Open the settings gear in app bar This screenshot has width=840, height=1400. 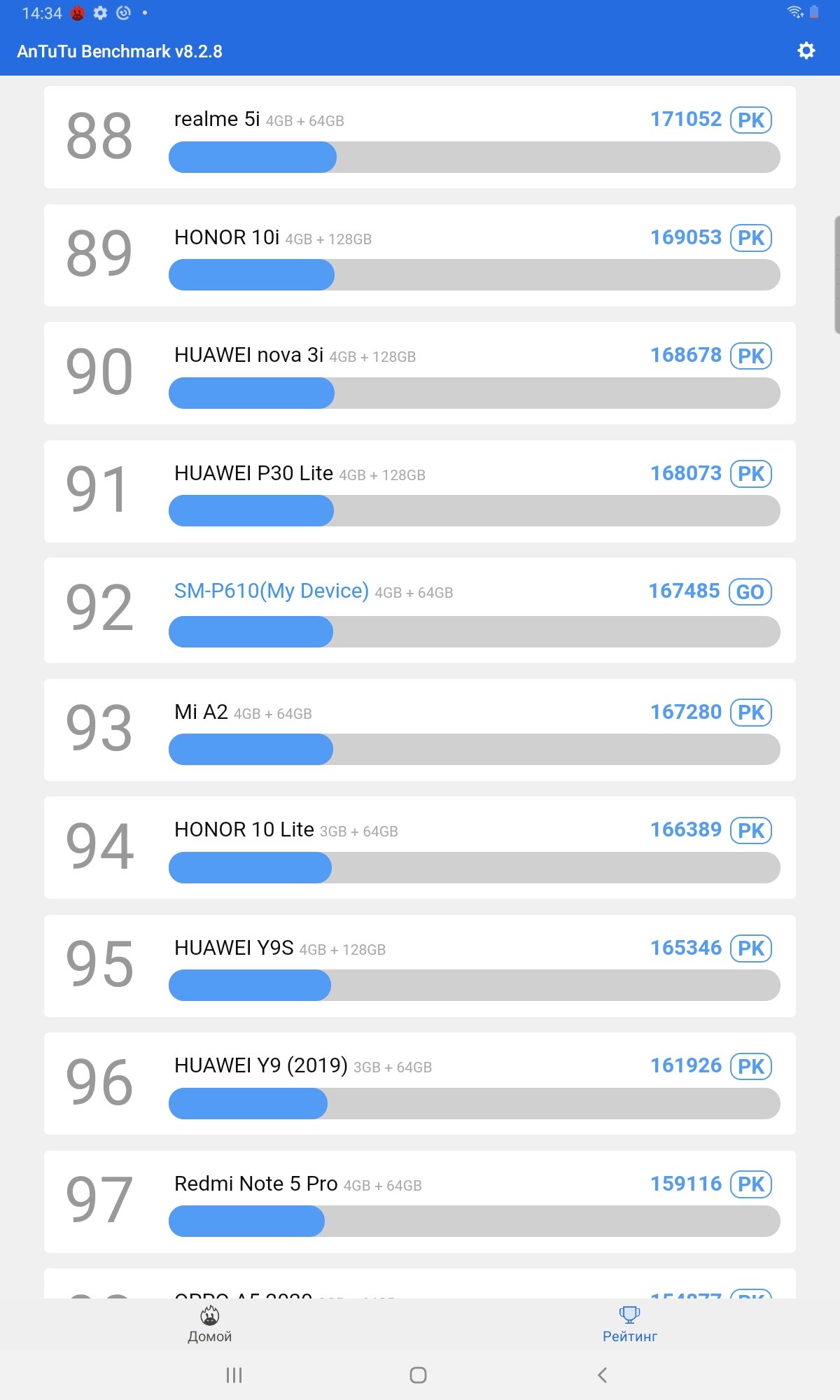[806, 50]
